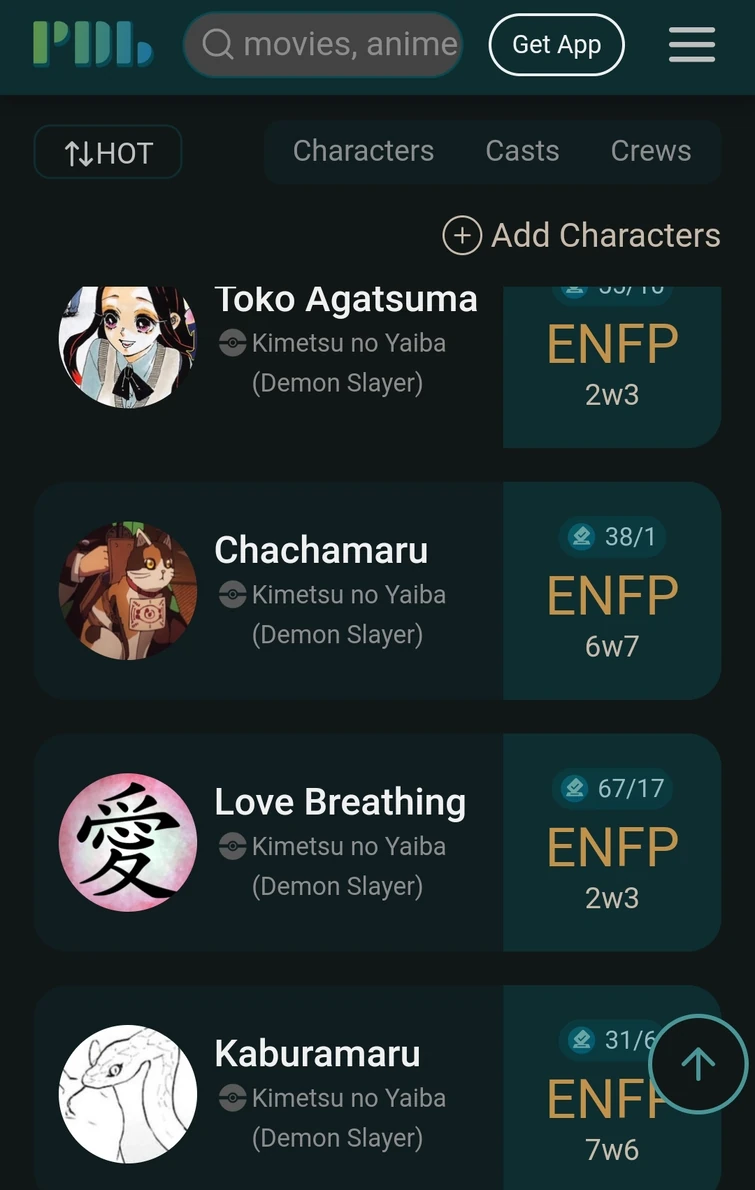Image resolution: width=755 pixels, height=1190 pixels.
Task: Open the hamburger menu
Action: (x=691, y=45)
